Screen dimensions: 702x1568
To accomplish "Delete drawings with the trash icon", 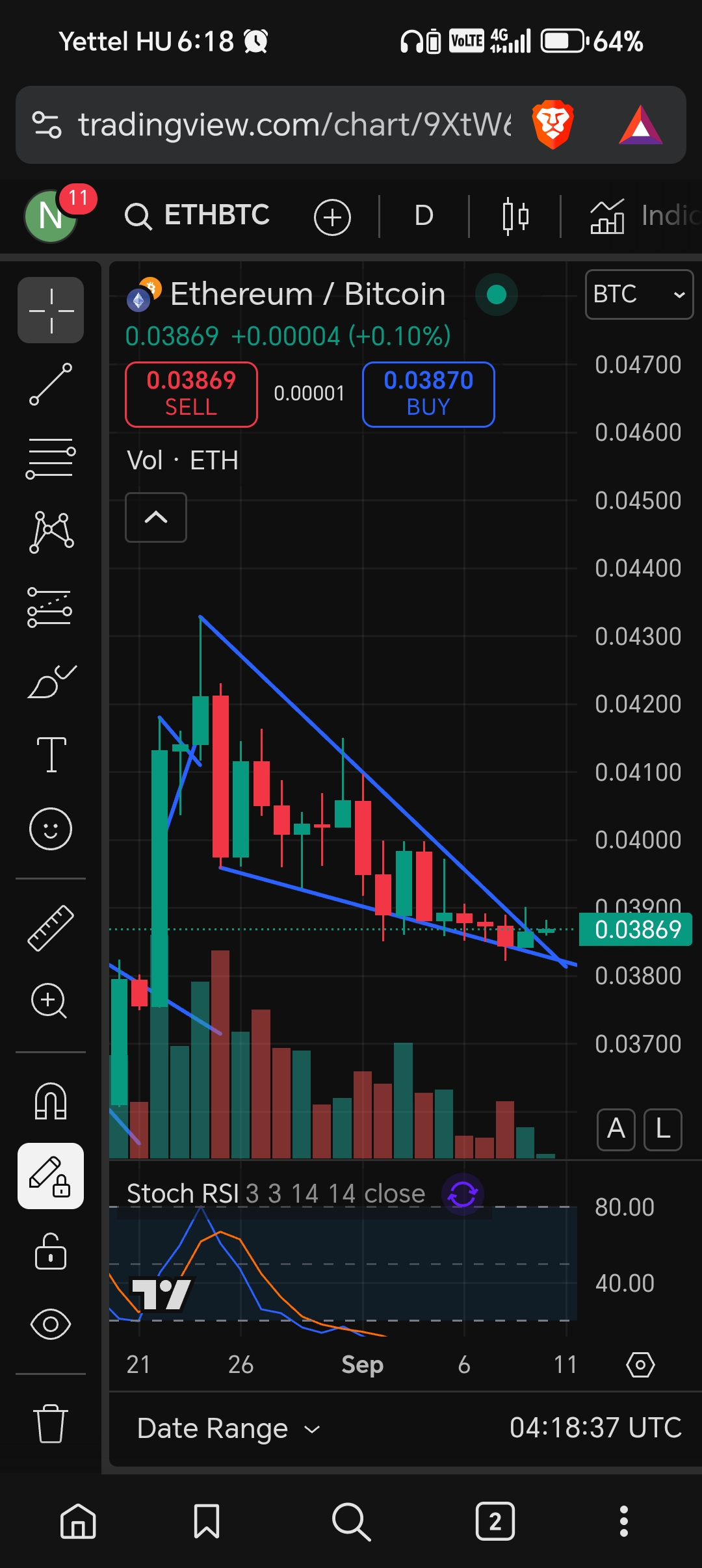I will pos(51,1423).
